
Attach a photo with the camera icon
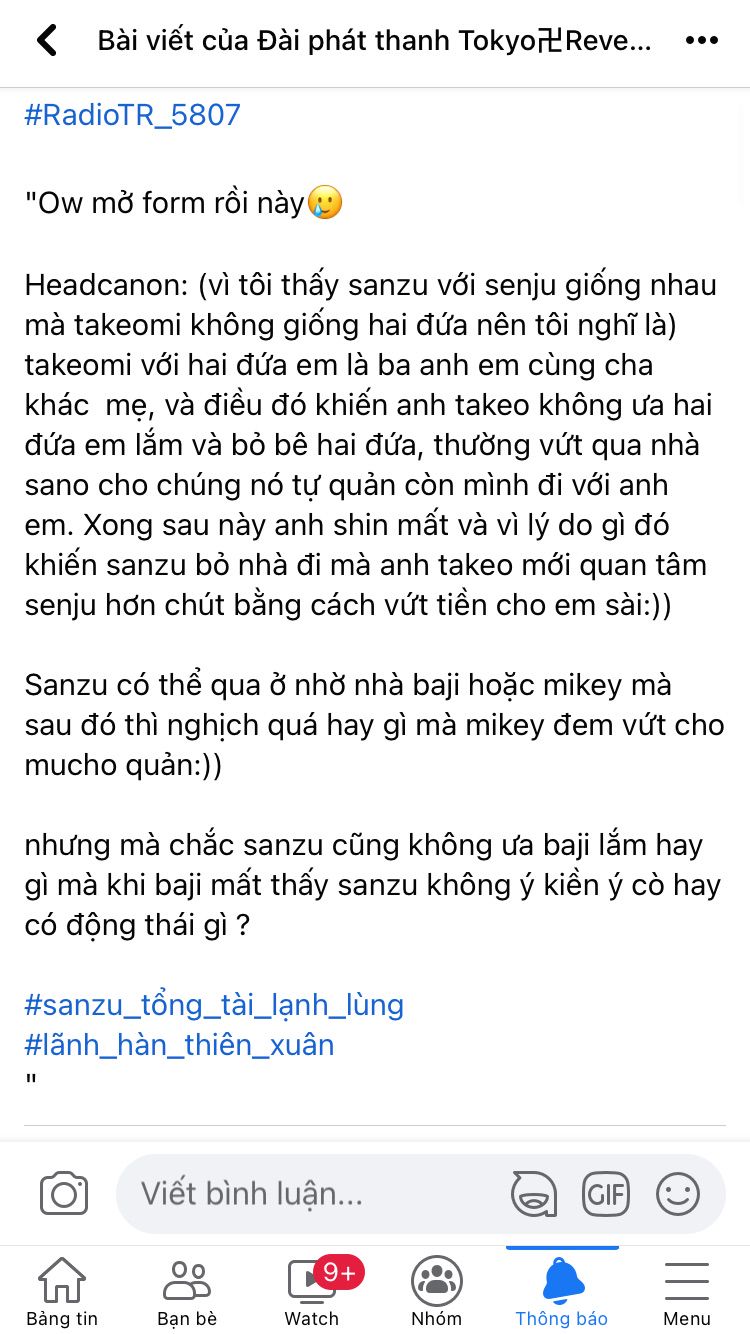pyautogui.click(x=64, y=1194)
